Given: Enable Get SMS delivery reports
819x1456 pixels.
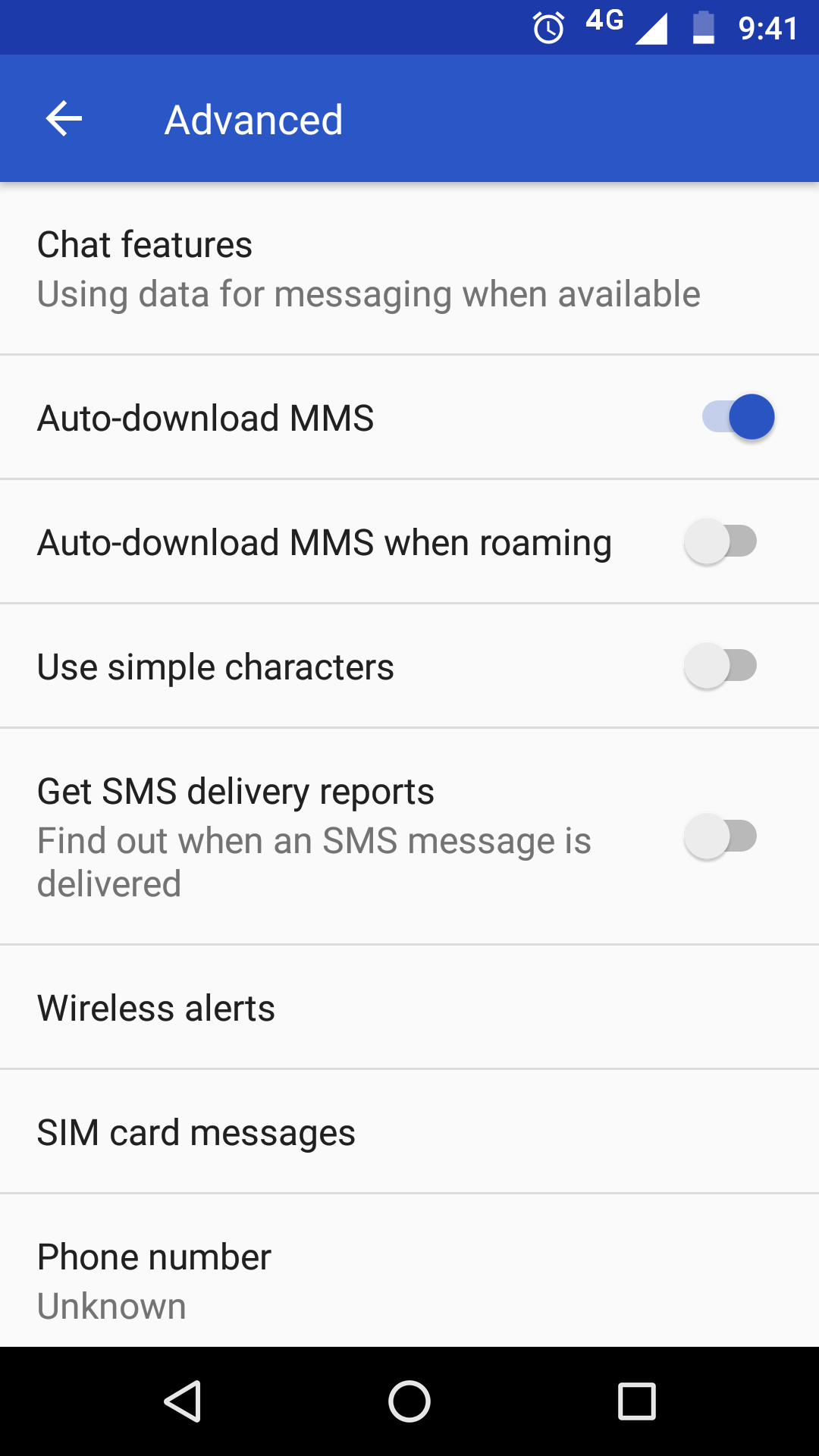Looking at the screenshot, I should [x=720, y=836].
